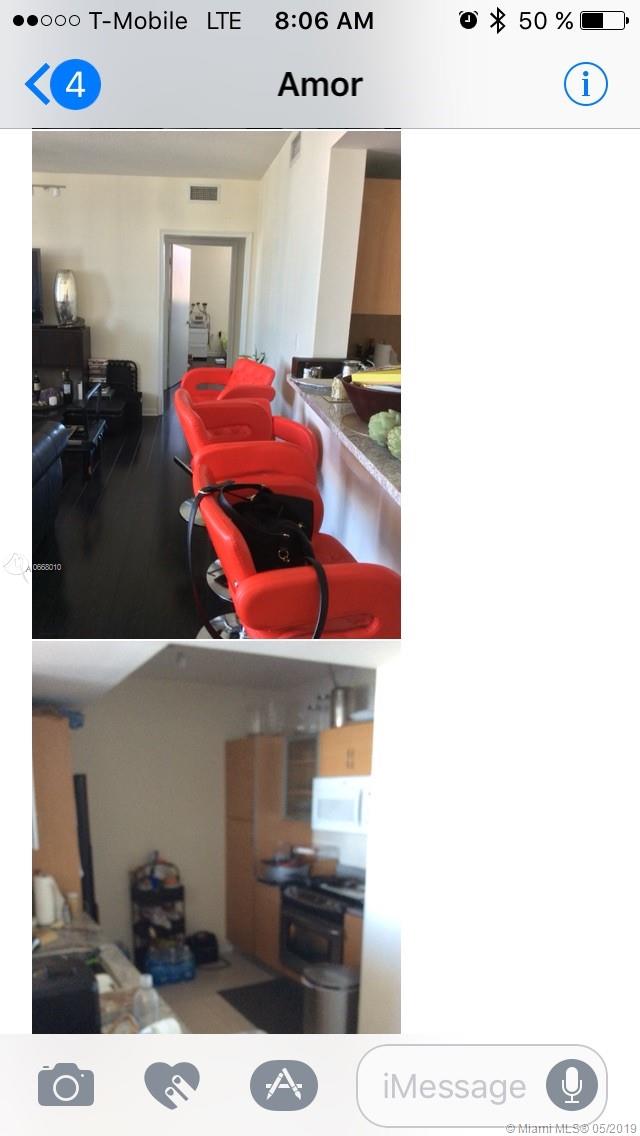640x1136 pixels.
Task: Open the camera to attach a photo
Action: (x=66, y=1085)
